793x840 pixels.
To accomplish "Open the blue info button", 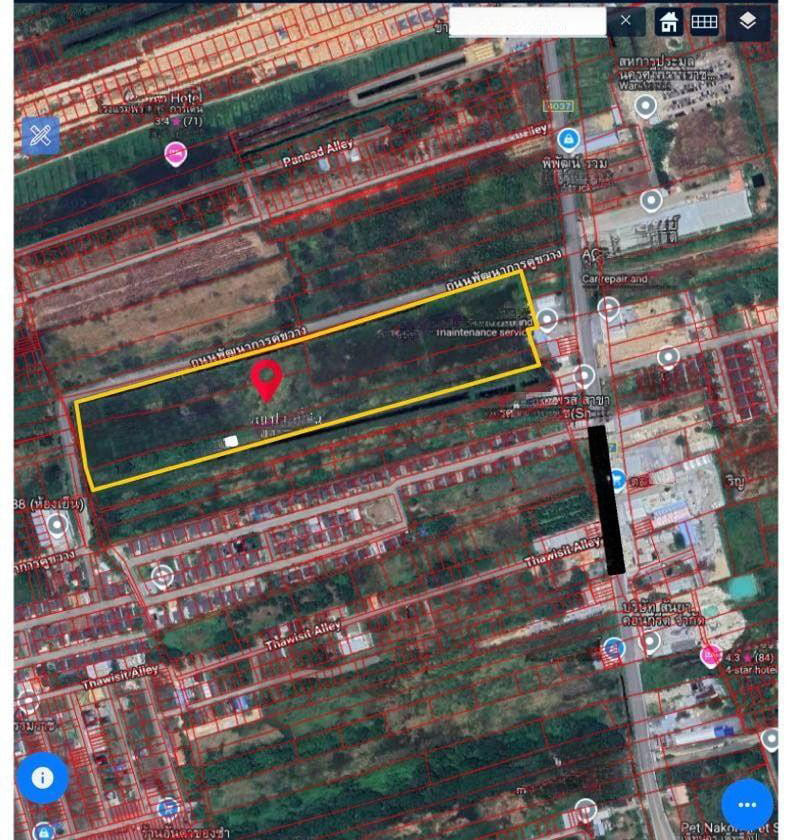I will [42, 777].
